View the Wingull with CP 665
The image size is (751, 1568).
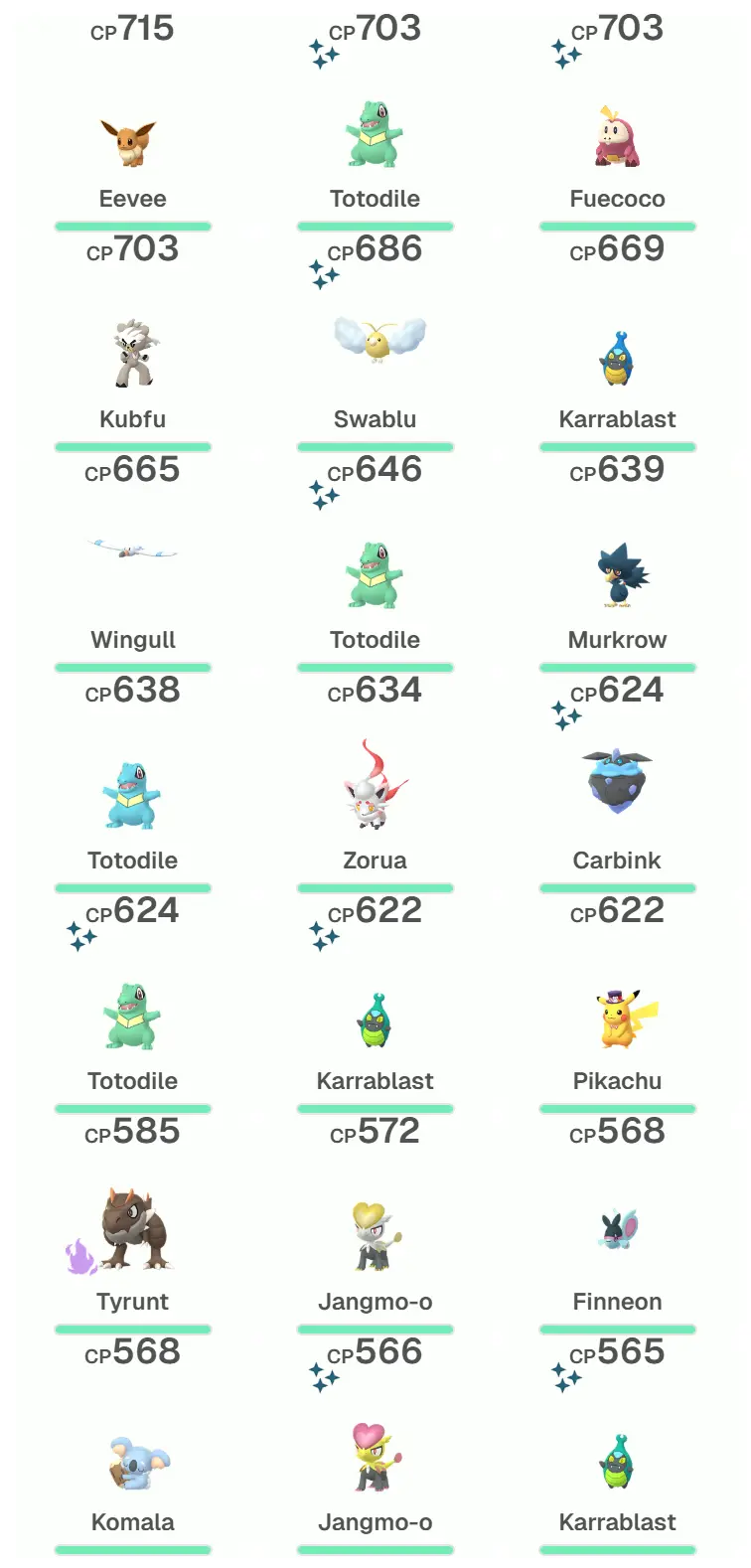tap(132, 549)
